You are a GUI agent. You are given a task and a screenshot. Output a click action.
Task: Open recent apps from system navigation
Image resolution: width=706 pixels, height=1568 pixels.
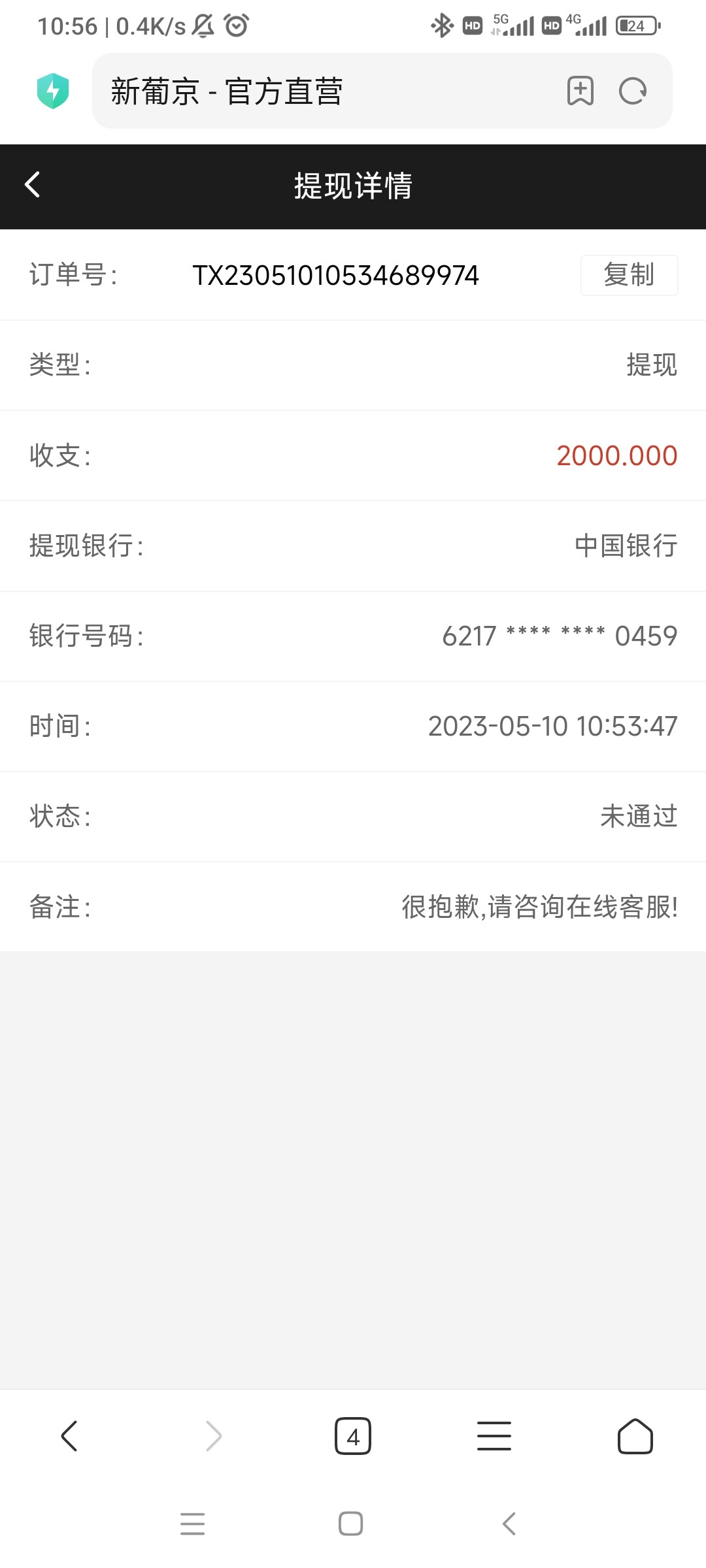(x=193, y=1524)
